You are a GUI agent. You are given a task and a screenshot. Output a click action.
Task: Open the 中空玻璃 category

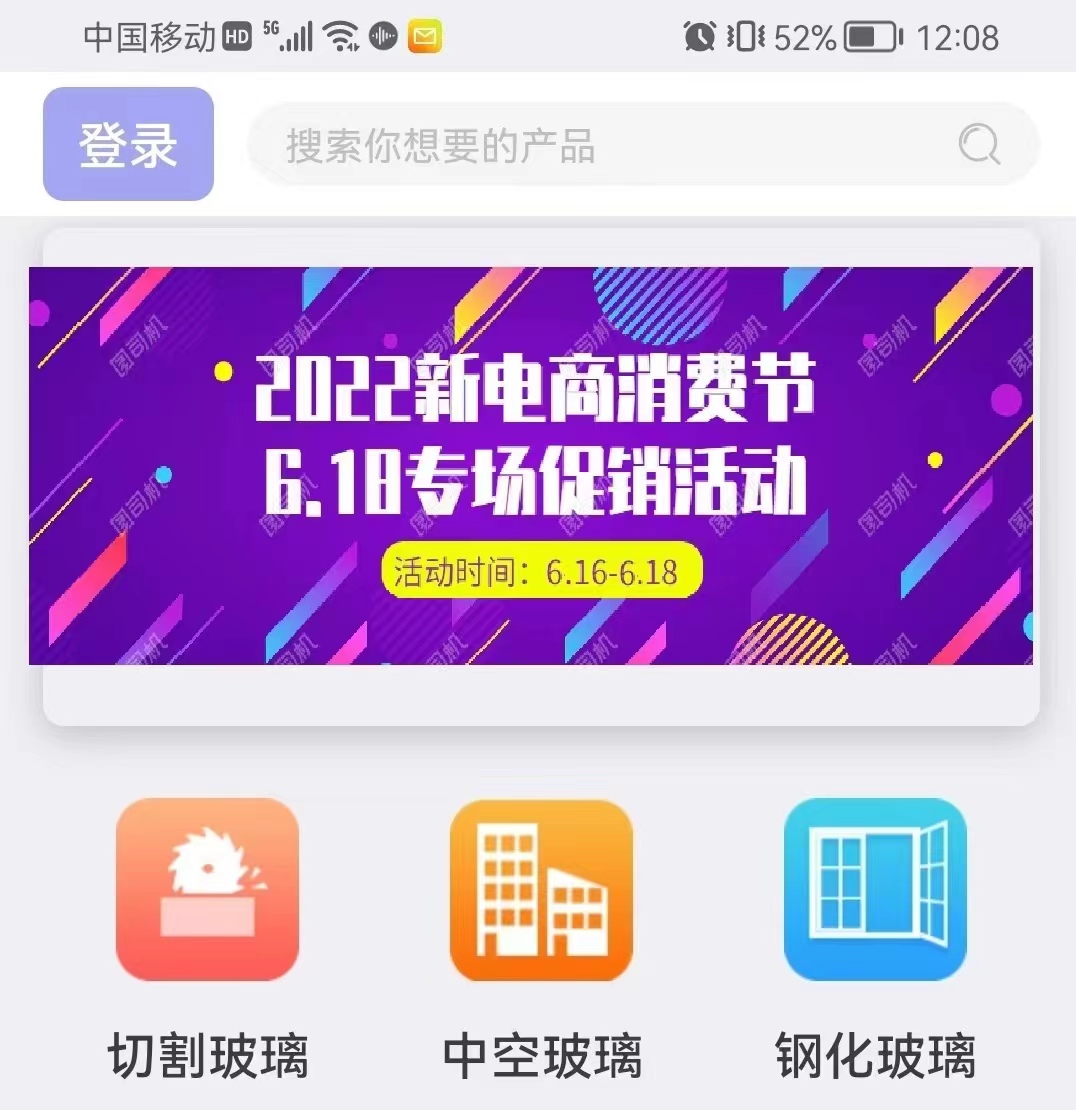pyautogui.click(x=541, y=889)
